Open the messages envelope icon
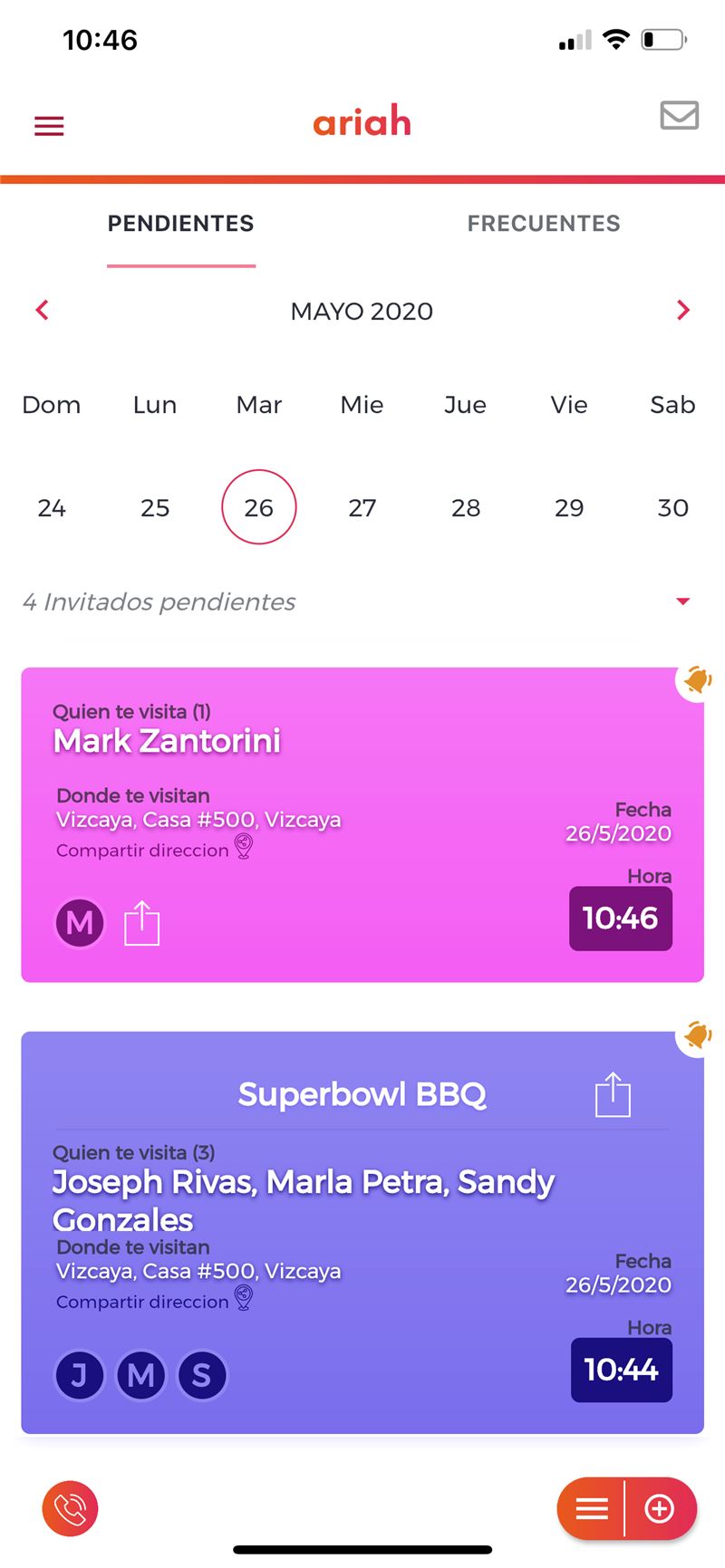The image size is (725, 1568). [x=679, y=116]
